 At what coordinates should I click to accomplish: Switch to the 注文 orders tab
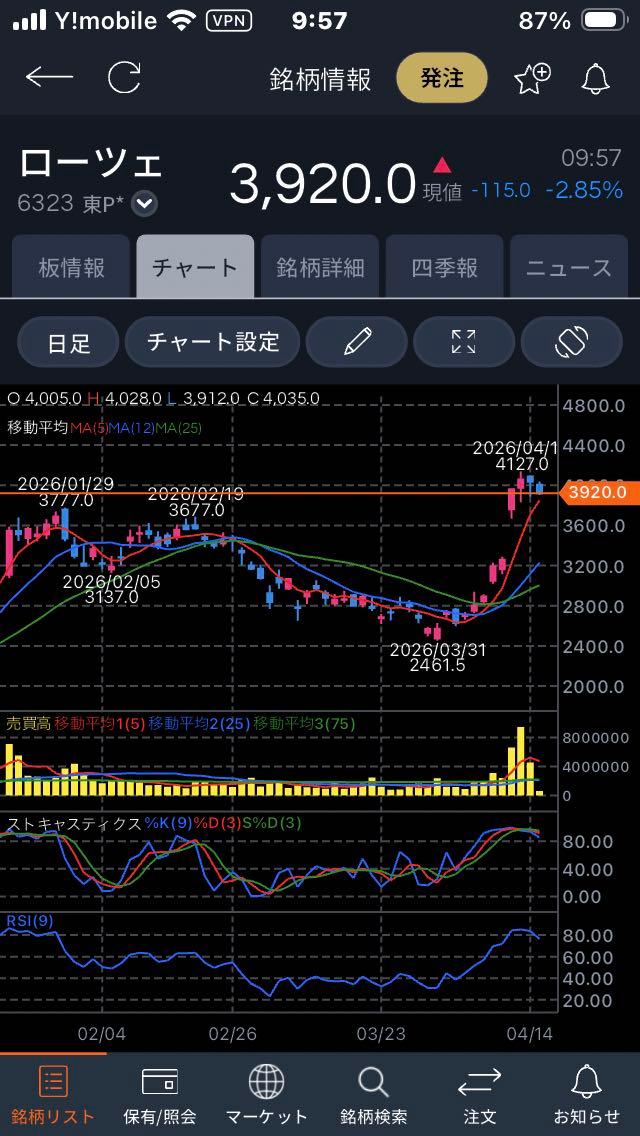point(480,1094)
